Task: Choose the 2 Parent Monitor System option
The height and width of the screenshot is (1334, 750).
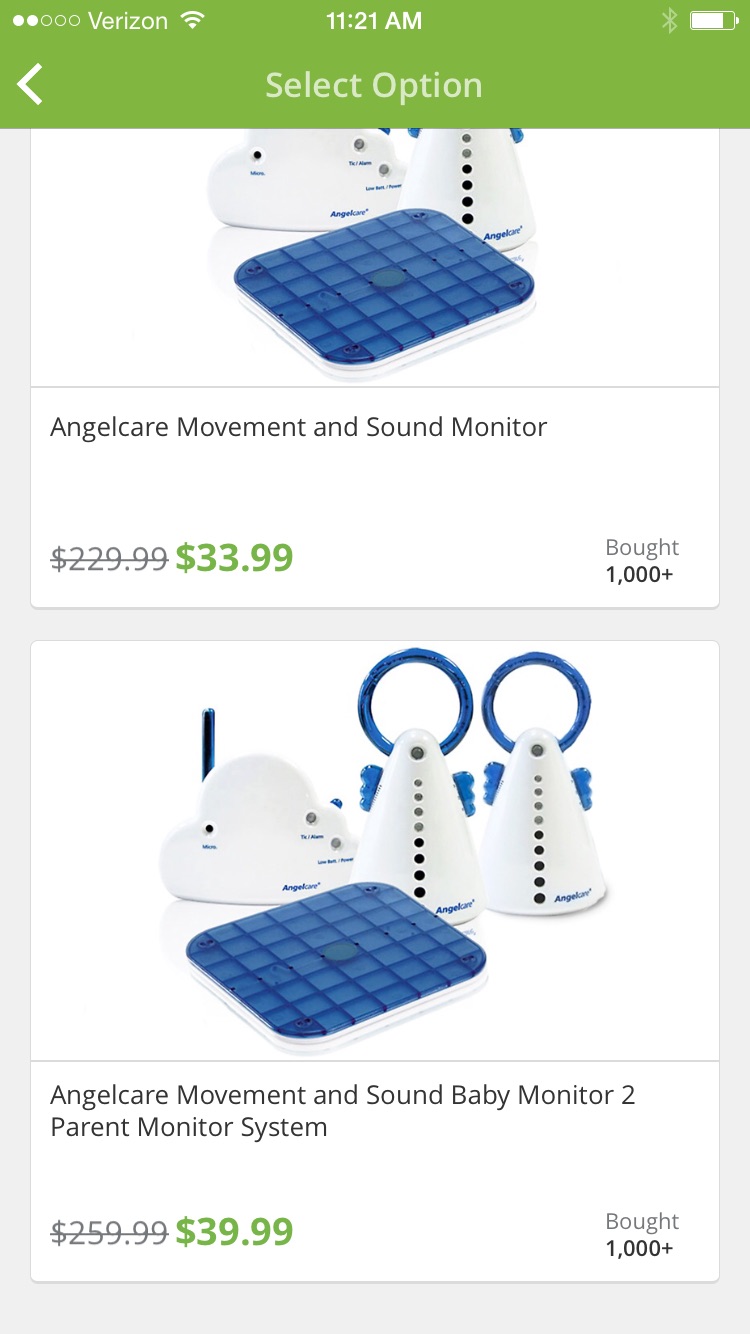Action: tap(374, 1110)
